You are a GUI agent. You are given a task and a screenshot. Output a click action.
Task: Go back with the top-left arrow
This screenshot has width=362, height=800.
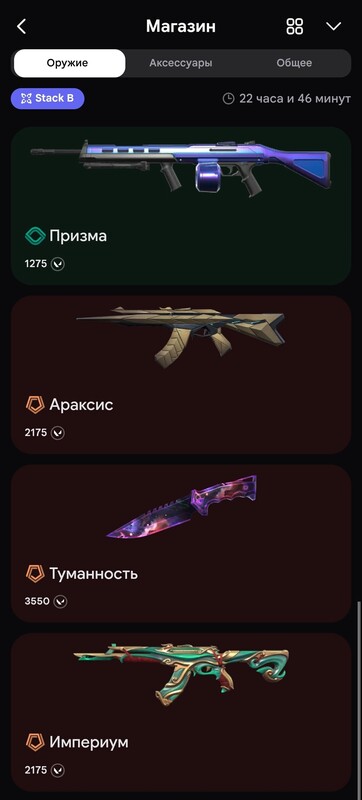pos(21,27)
